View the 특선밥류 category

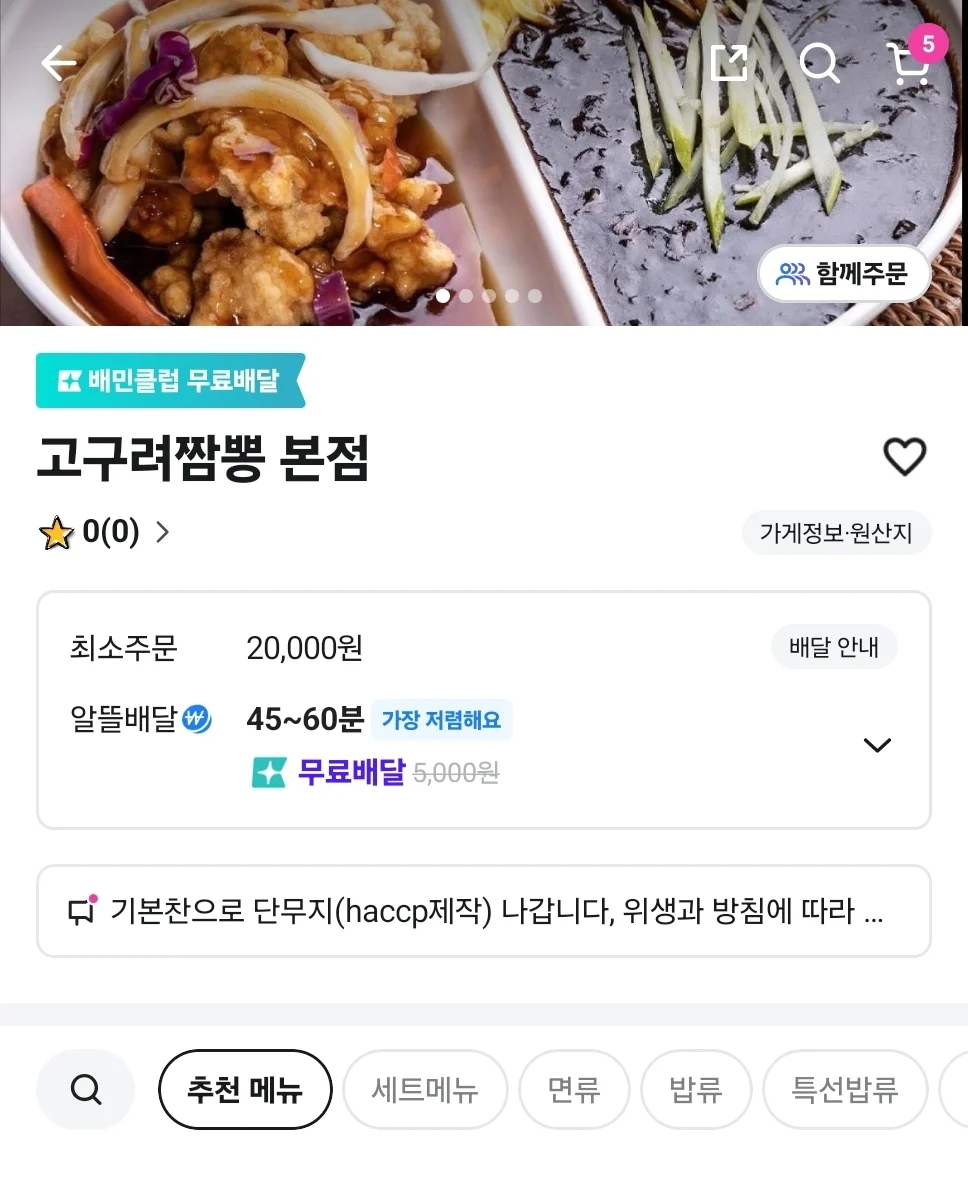(x=845, y=1089)
